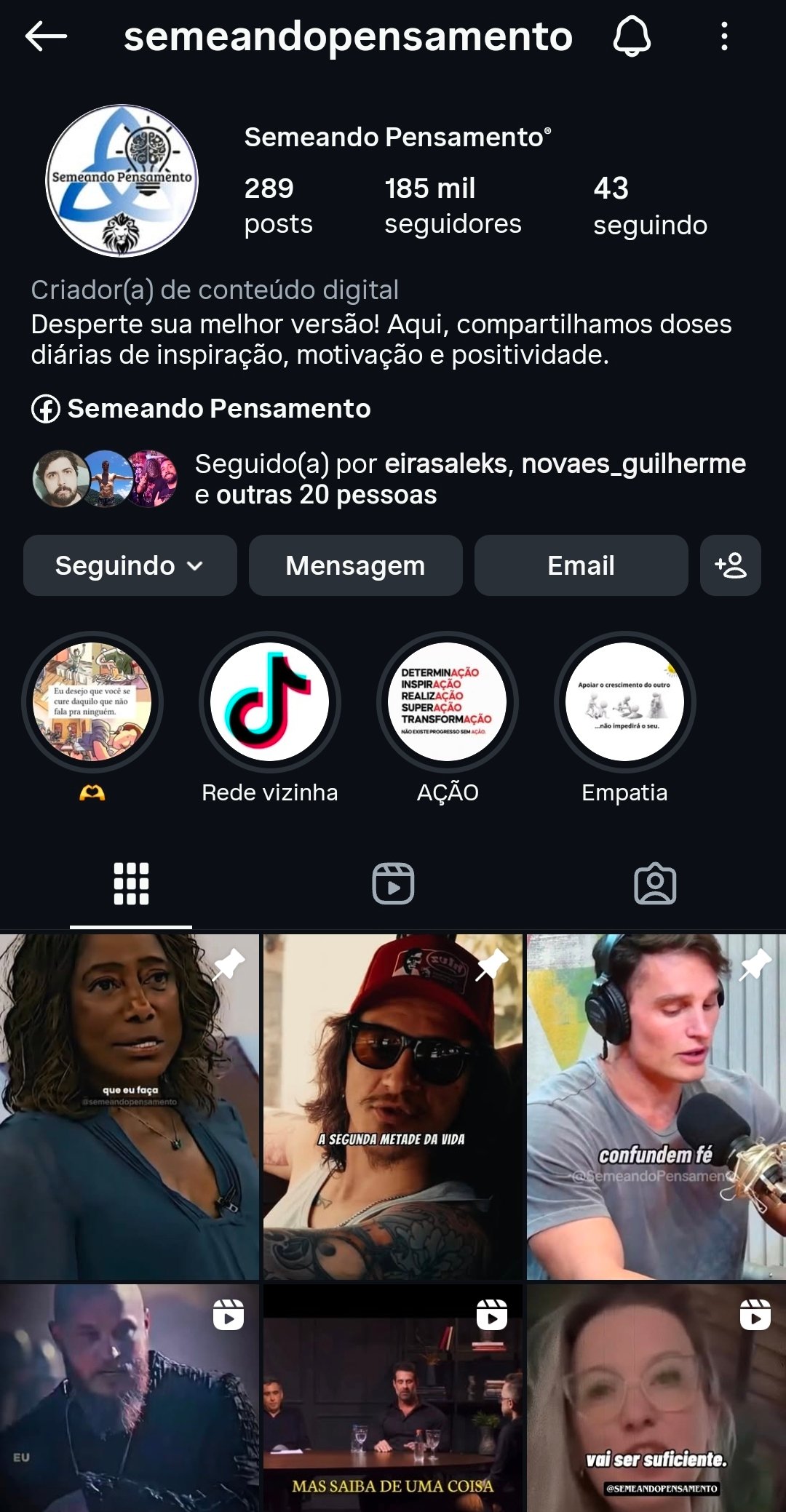The image size is (786, 1512).
Task: Open the pinned post captioned 'que eu faça'
Action: click(x=130, y=1106)
